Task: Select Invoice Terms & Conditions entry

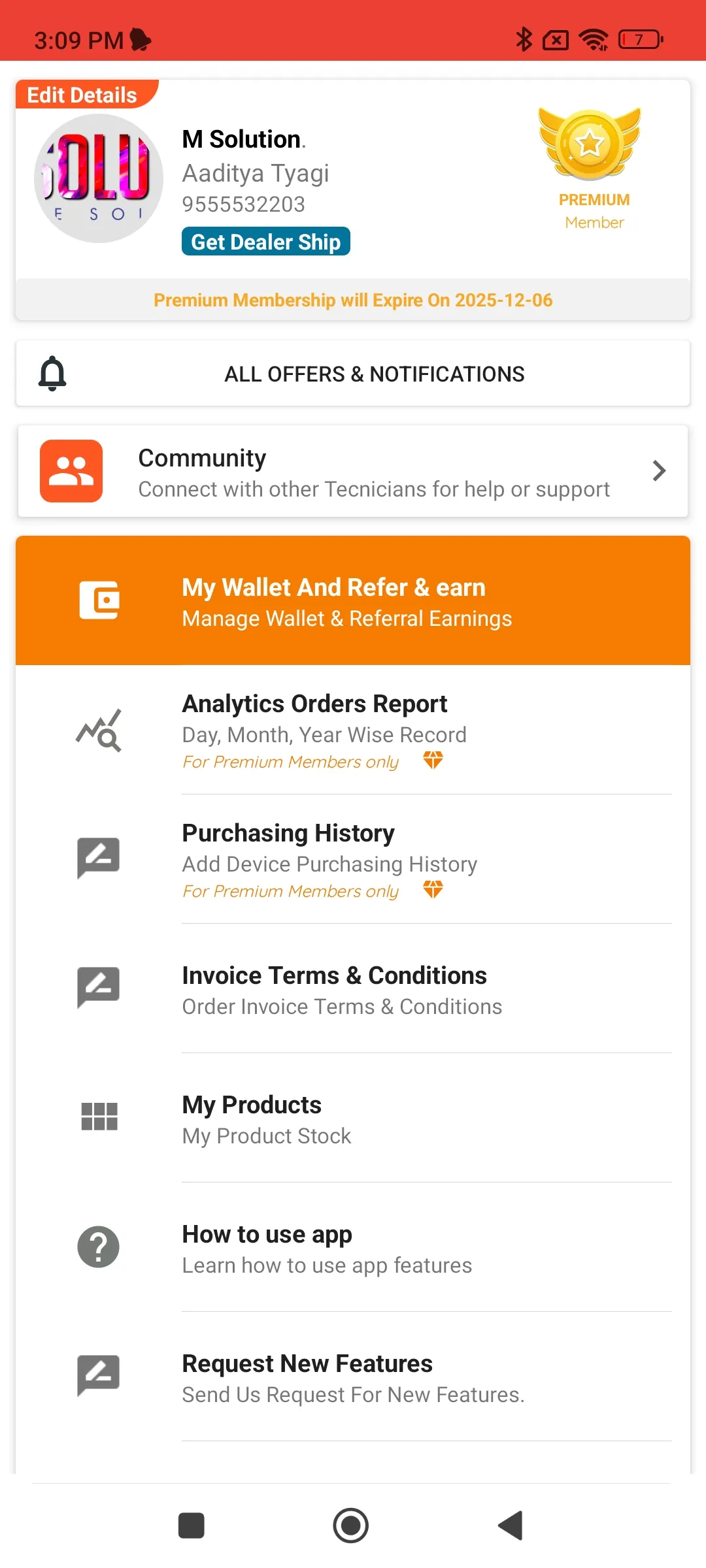Action: (x=353, y=990)
